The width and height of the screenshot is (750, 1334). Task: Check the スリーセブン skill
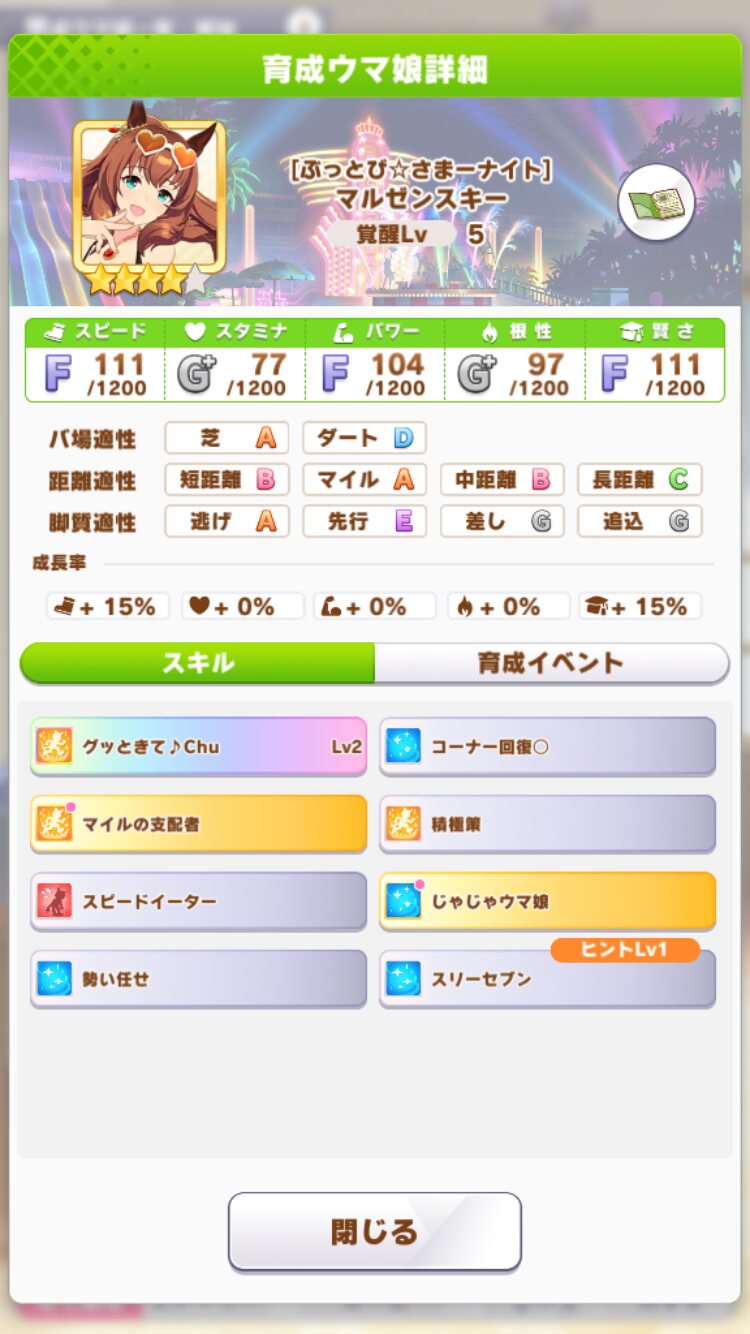tap(547, 979)
